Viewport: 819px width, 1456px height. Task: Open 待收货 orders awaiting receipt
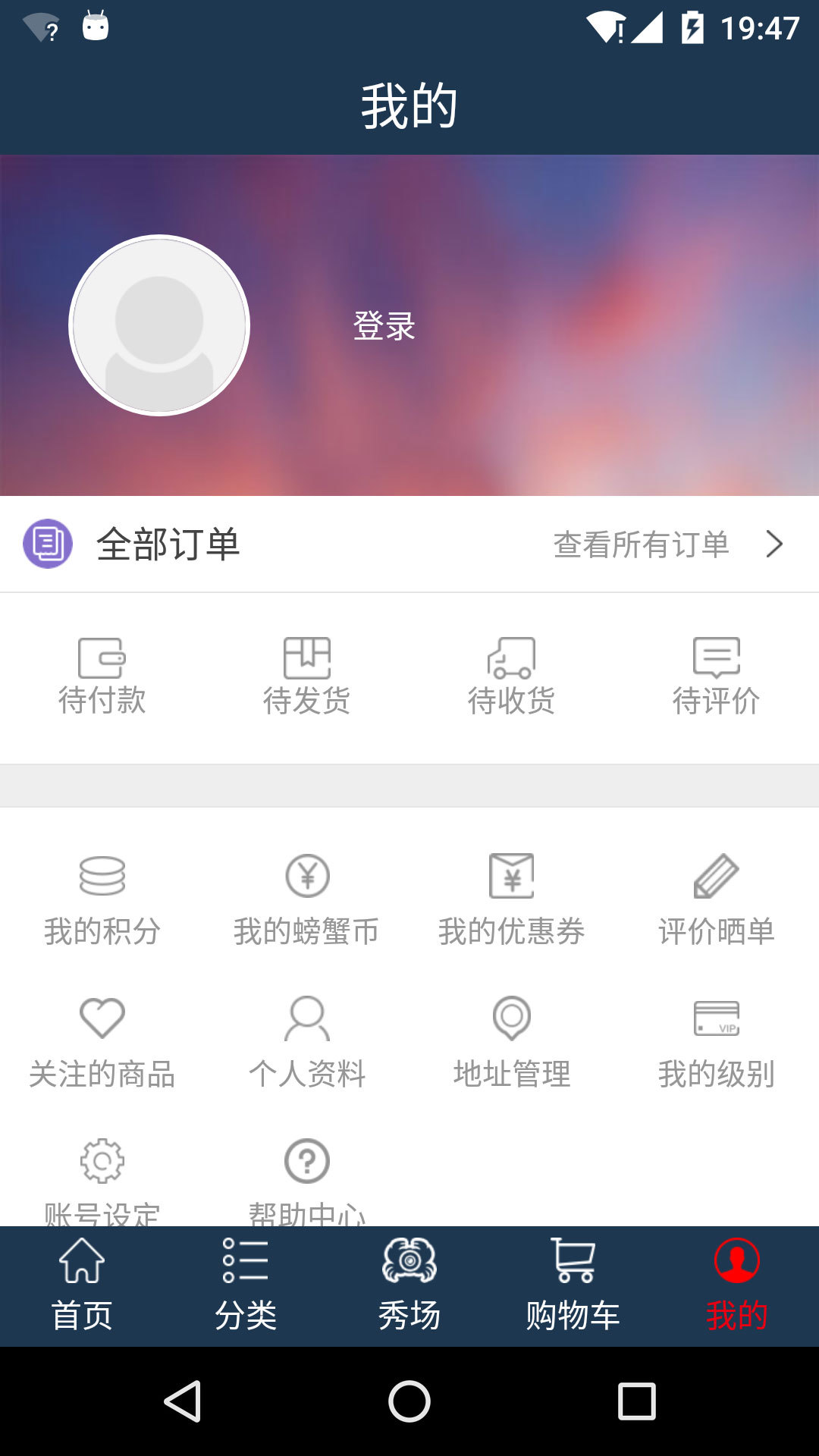512,676
